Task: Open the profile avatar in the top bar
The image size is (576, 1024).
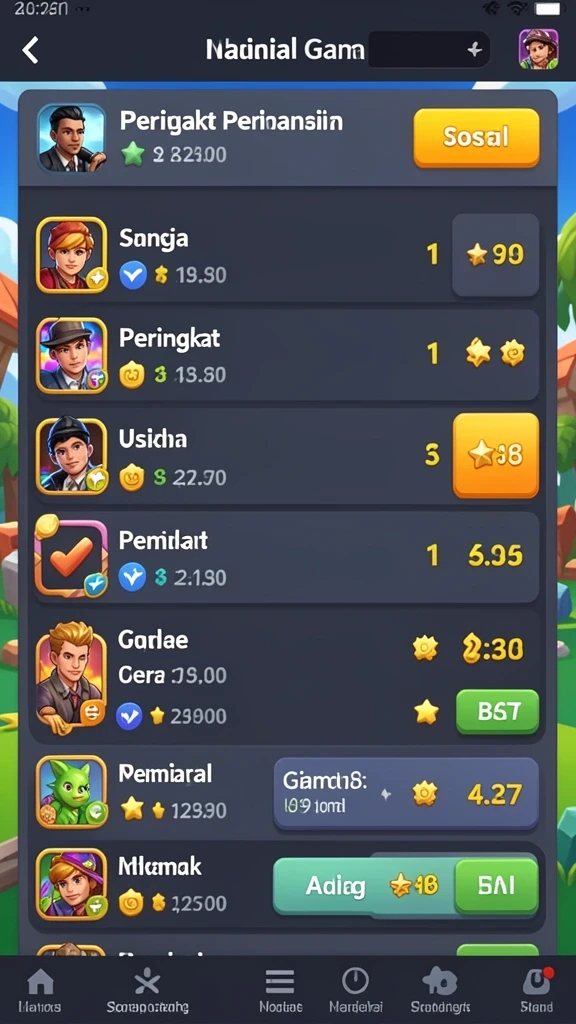Action: [539, 50]
